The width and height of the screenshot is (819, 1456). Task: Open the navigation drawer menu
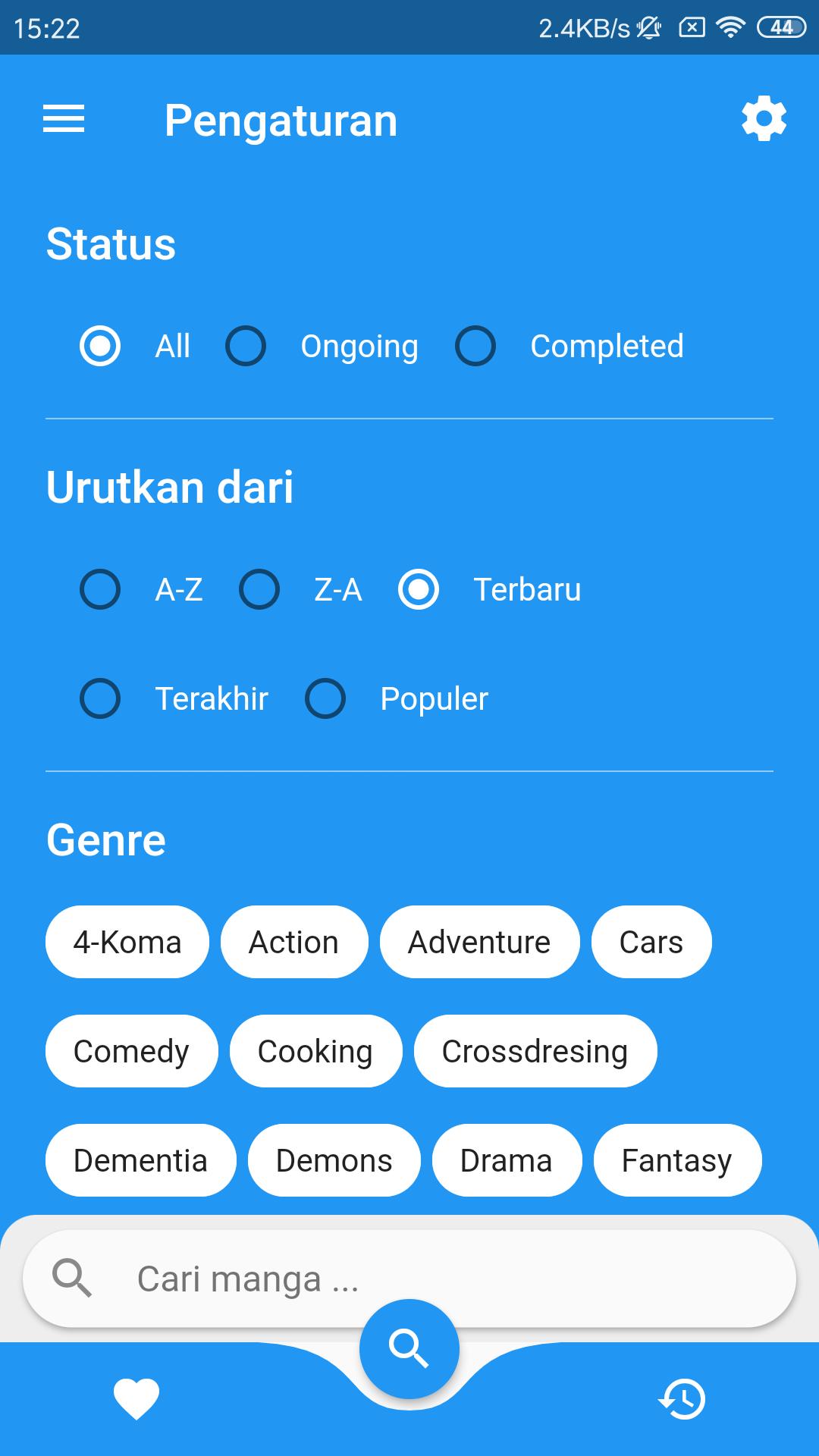[64, 119]
